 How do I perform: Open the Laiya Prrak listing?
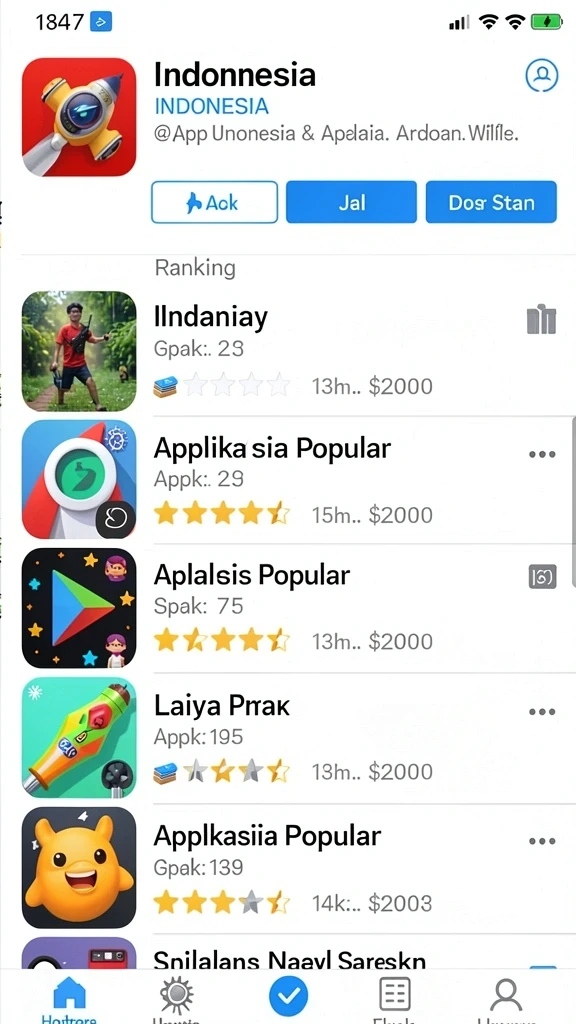click(288, 738)
